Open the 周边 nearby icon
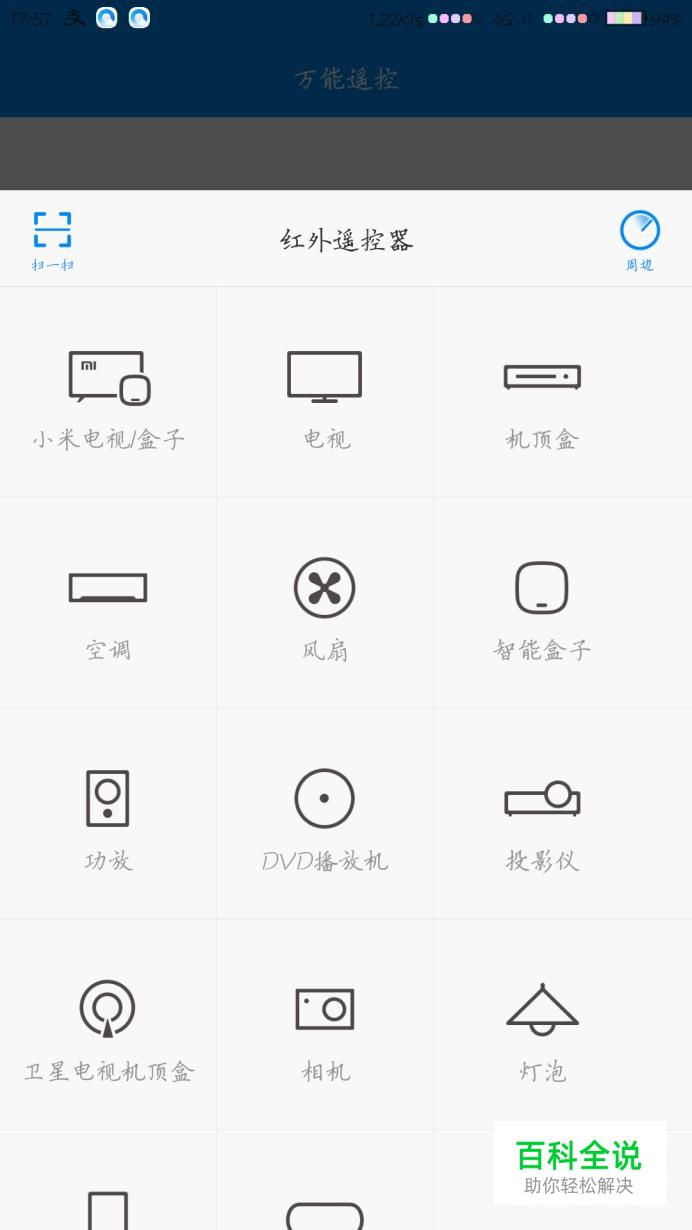The width and height of the screenshot is (692, 1230). tap(640, 240)
